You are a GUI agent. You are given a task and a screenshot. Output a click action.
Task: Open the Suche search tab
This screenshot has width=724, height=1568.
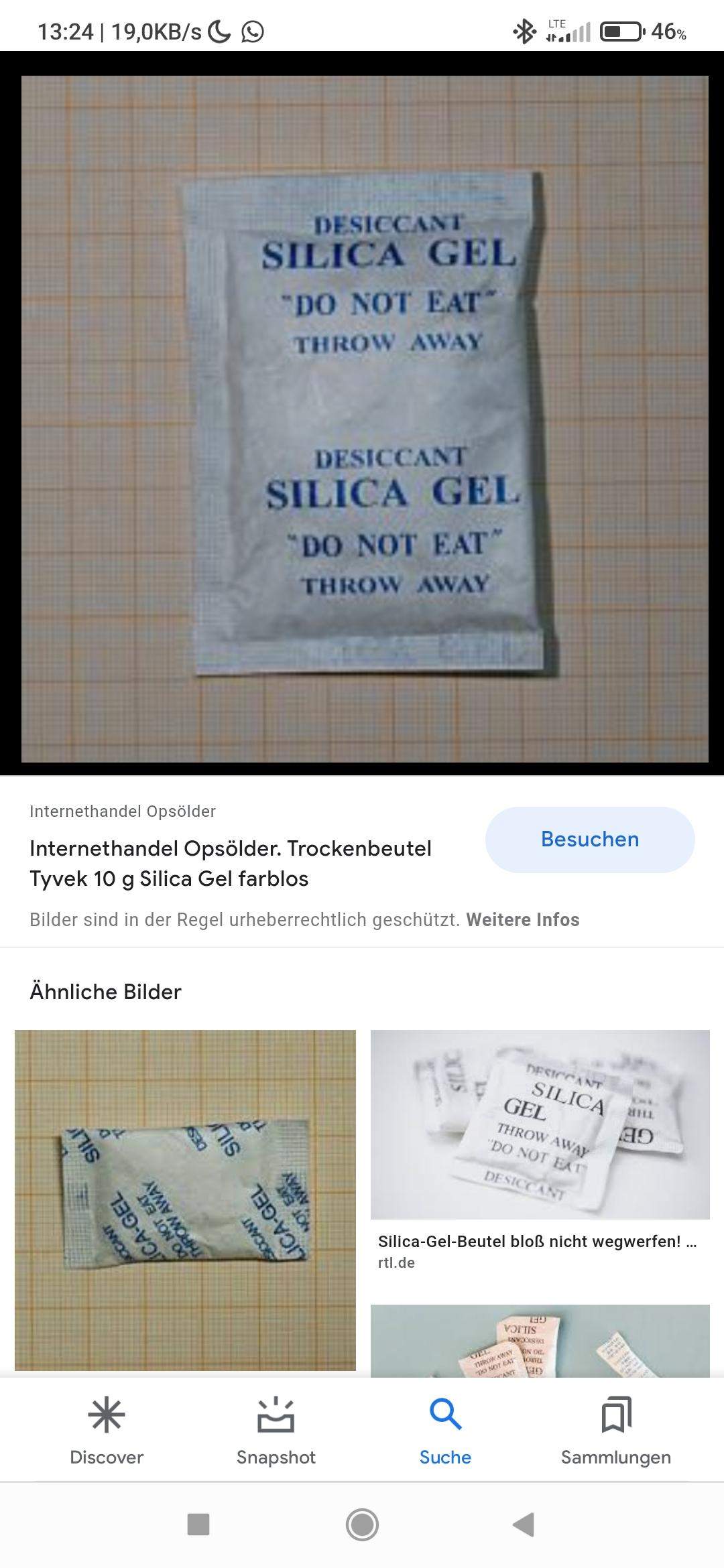tap(444, 1431)
